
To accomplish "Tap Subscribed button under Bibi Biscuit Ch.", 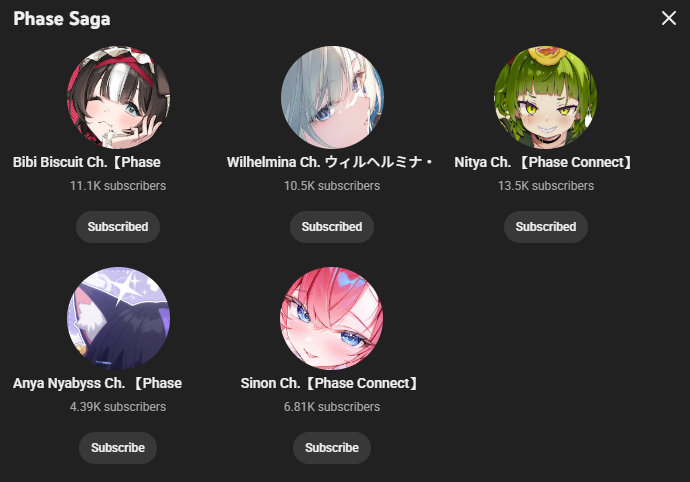I will tap(118, 227).
